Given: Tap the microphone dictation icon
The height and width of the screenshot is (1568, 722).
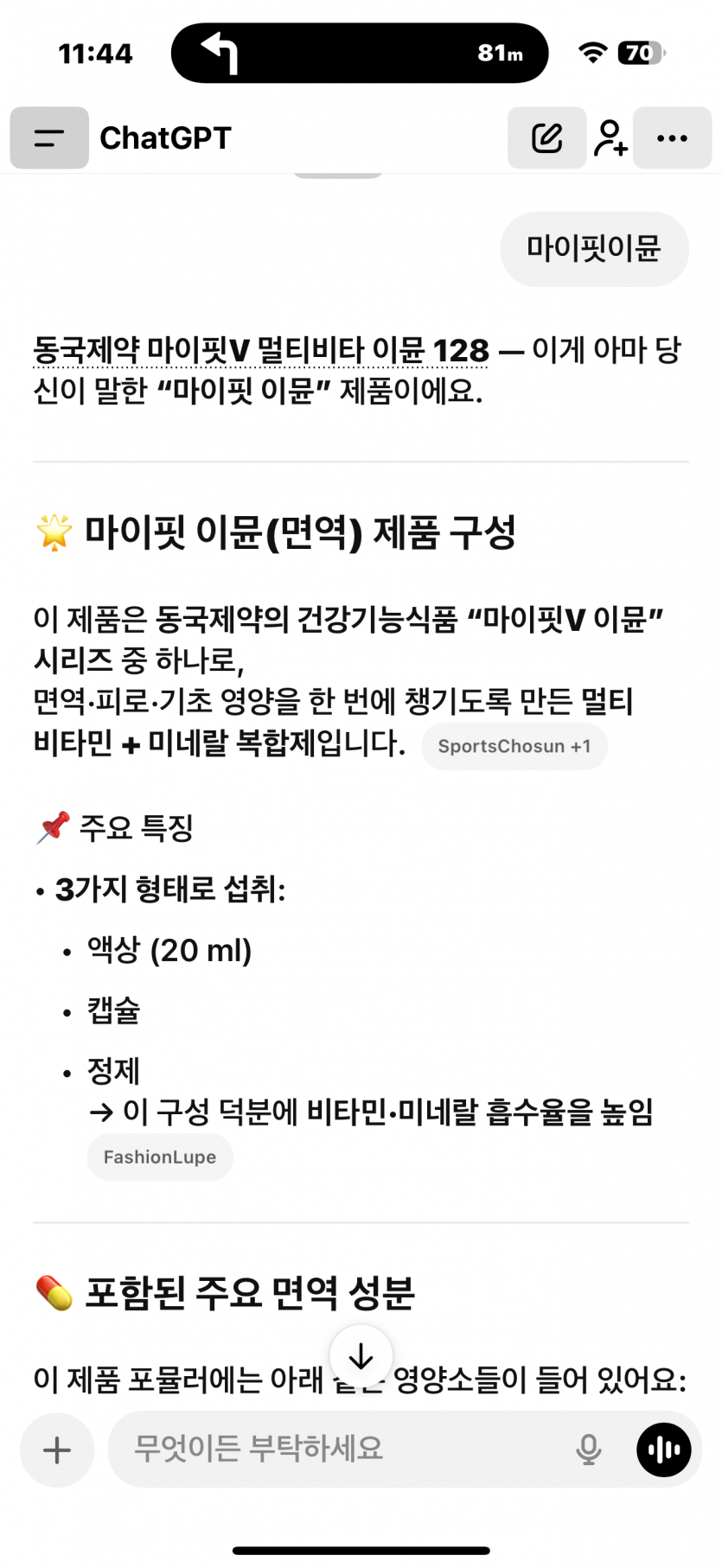Looking at the screenshot, I should [x=589, y=1450].
